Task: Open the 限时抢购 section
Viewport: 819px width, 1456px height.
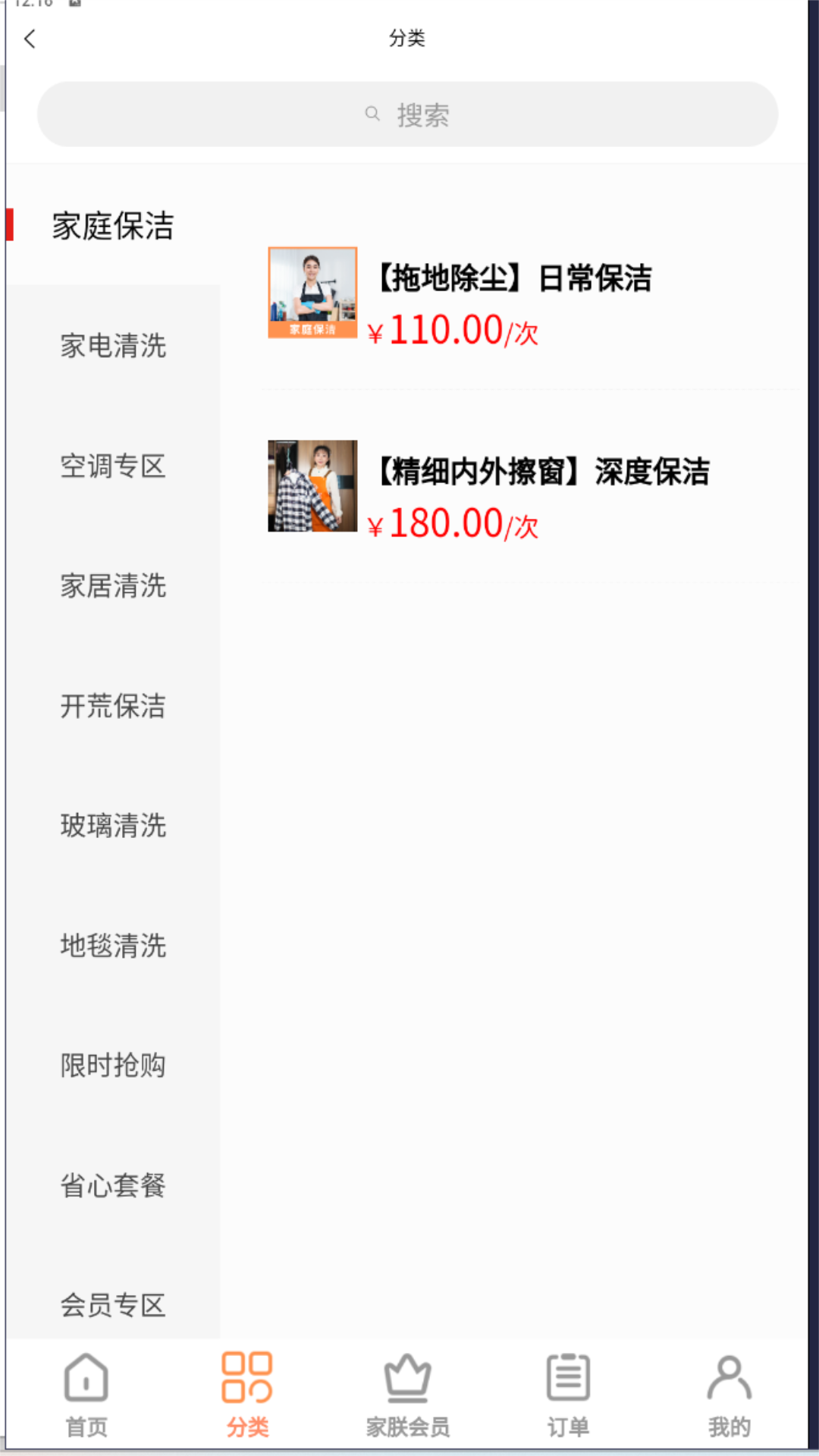Action: point(113,1065)
